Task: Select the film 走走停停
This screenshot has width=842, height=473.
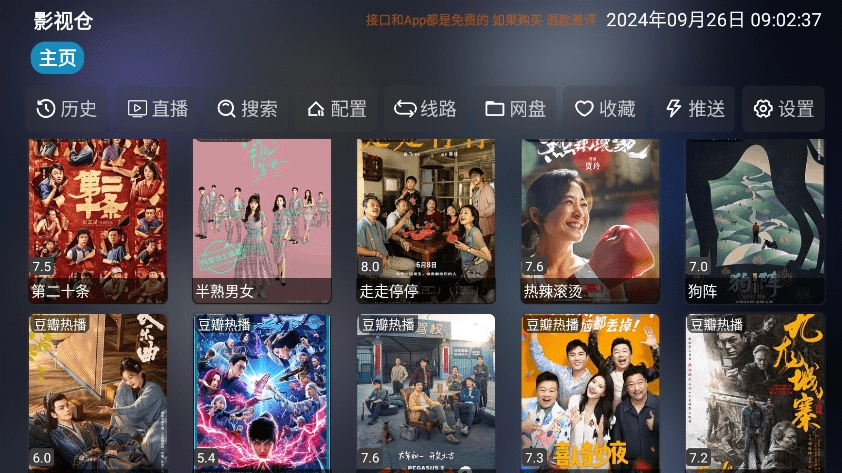Action: [426, 220]
